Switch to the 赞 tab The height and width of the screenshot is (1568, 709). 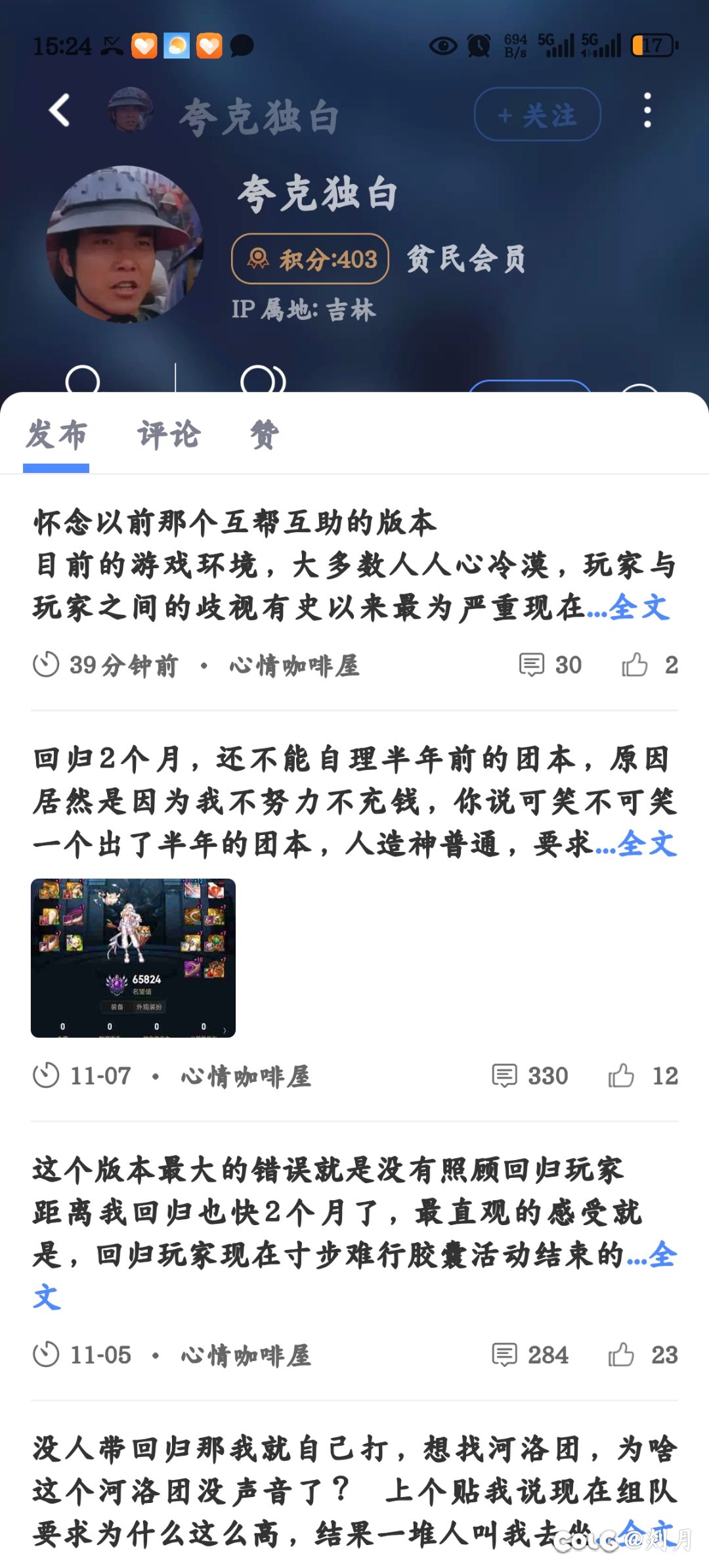pyautogui.click(x=264, y=435)
